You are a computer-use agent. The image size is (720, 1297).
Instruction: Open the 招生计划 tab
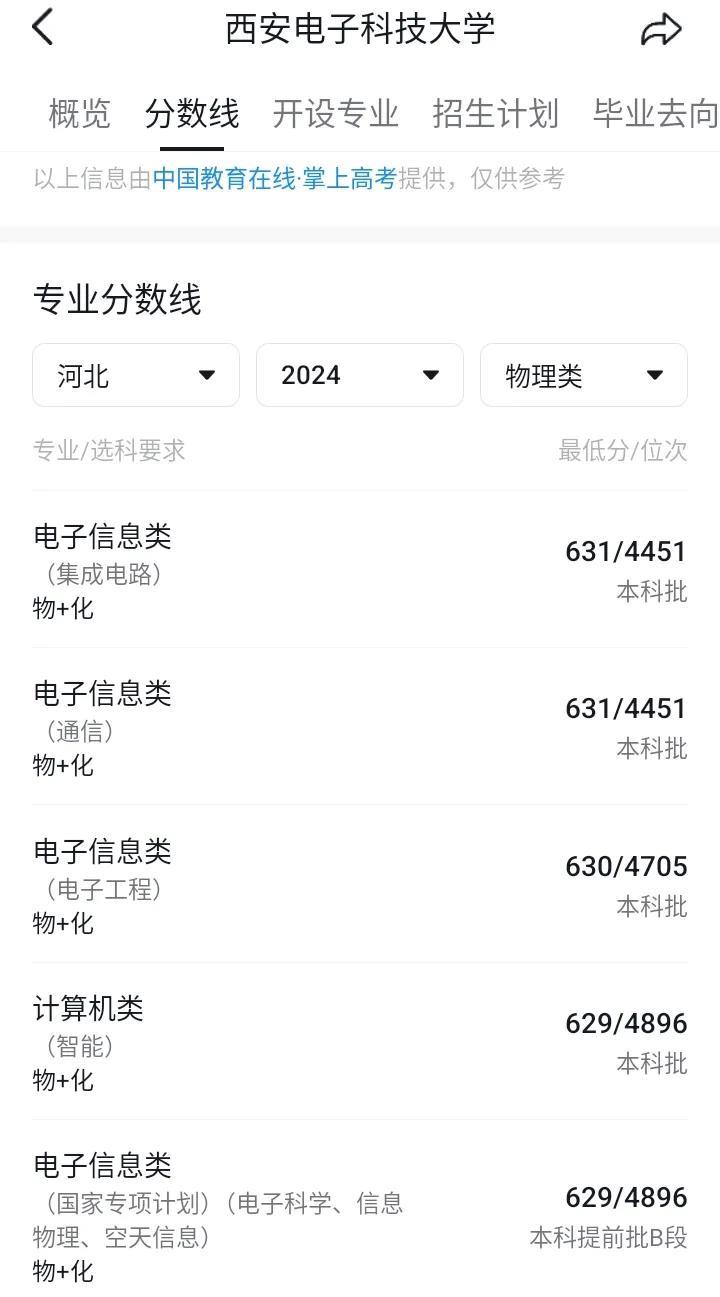pyautogui.click(x=496, y=114)
